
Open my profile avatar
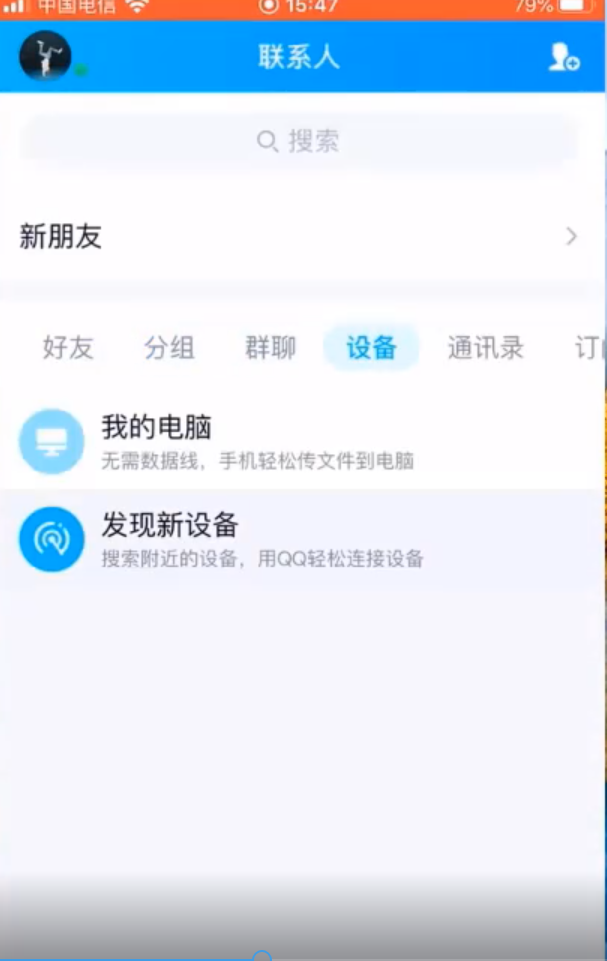[x=45, y=56]
